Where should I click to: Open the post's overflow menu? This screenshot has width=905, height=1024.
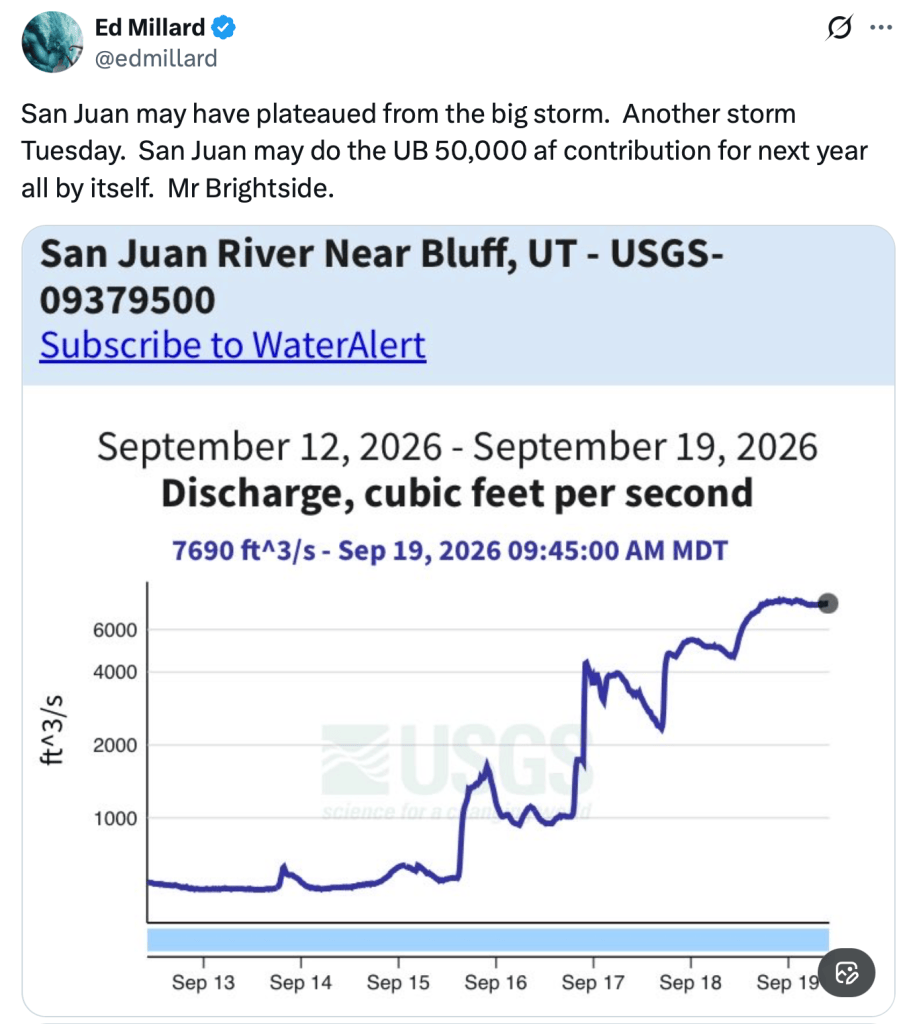[881, 27]
